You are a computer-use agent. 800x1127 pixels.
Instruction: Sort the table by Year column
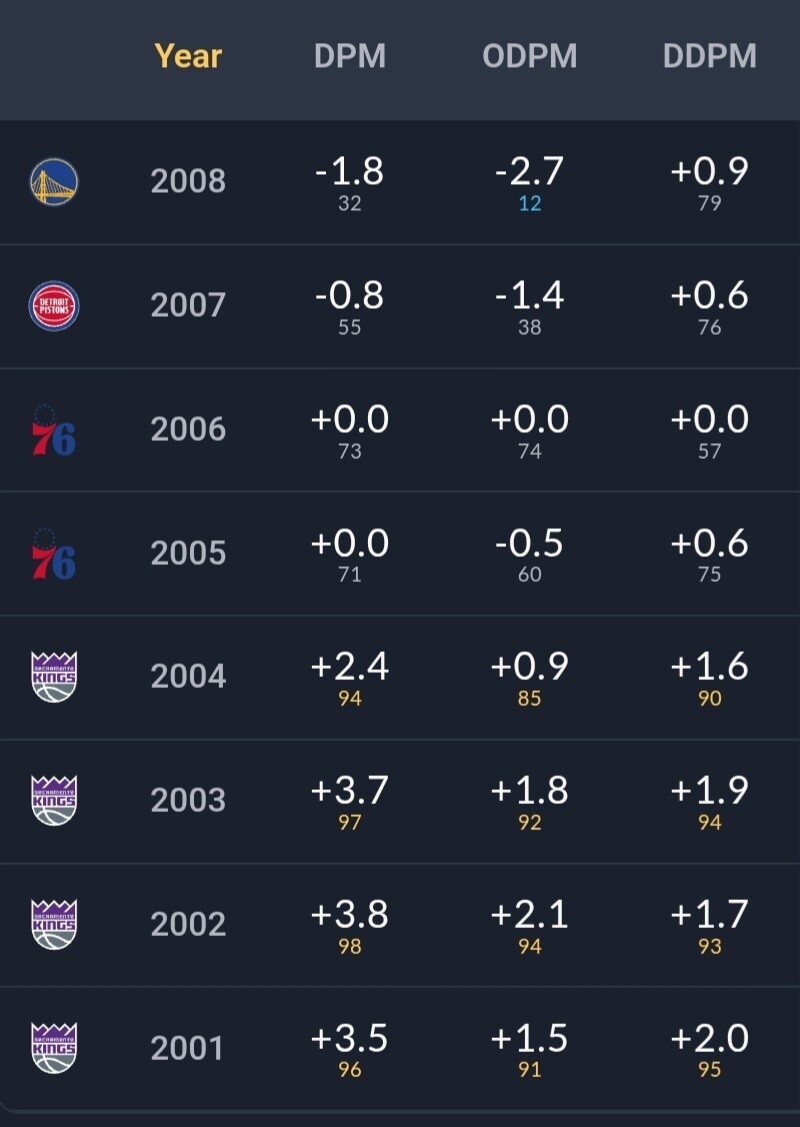[188, 56]
